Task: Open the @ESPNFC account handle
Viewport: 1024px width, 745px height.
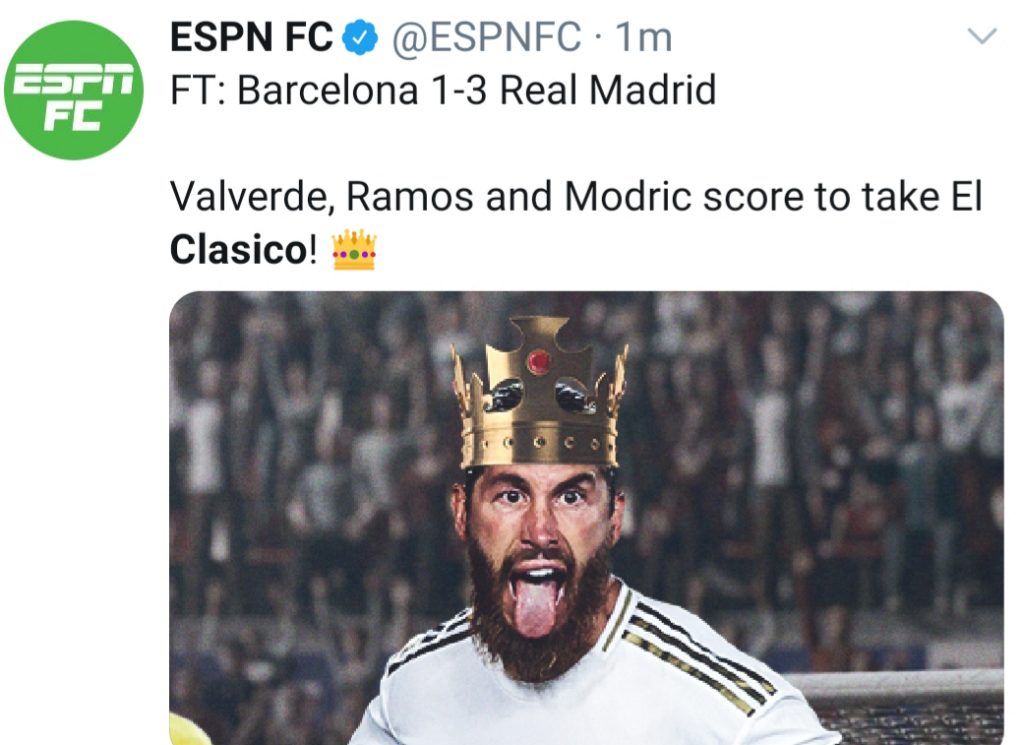Action: click(x=485, y=38)
